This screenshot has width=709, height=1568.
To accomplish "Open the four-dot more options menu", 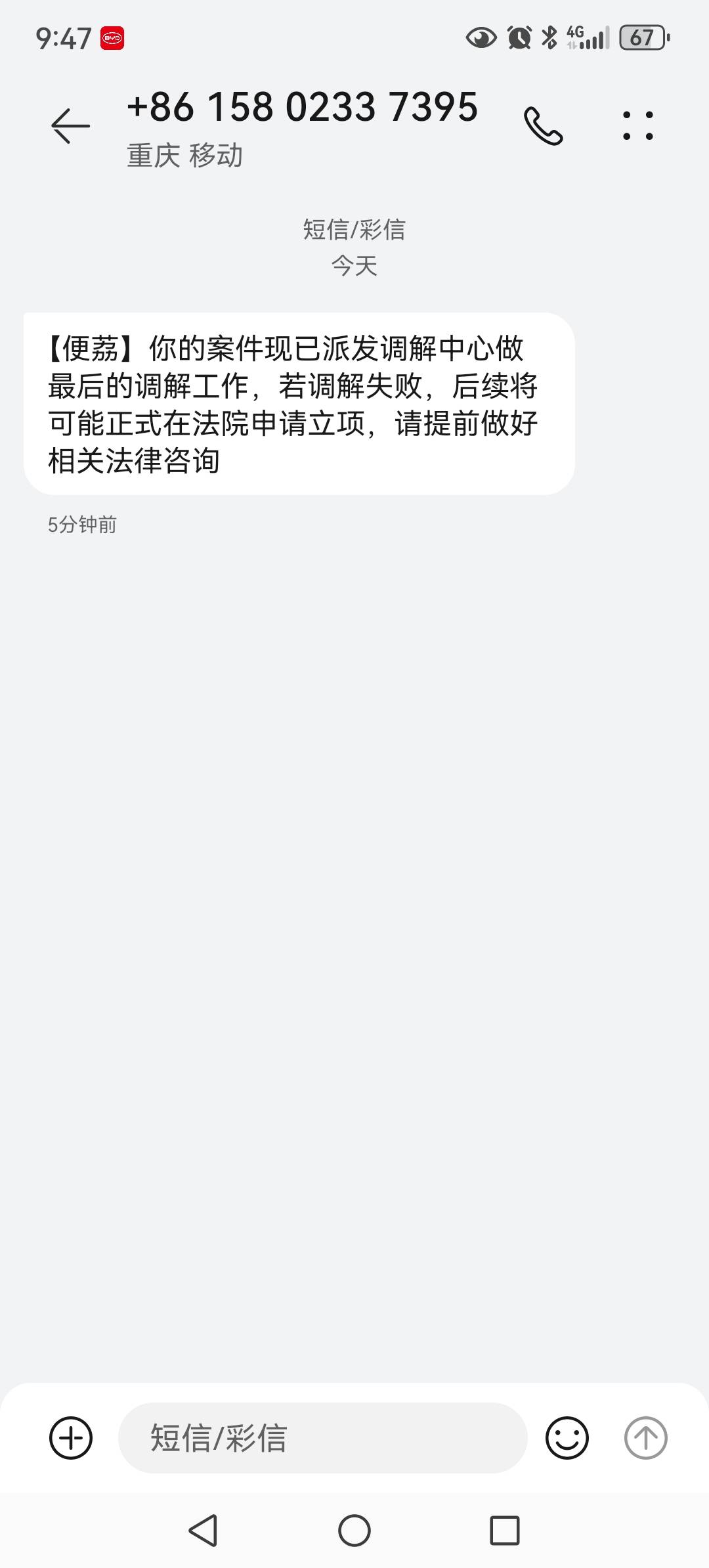I will click(x=637, y=125).
